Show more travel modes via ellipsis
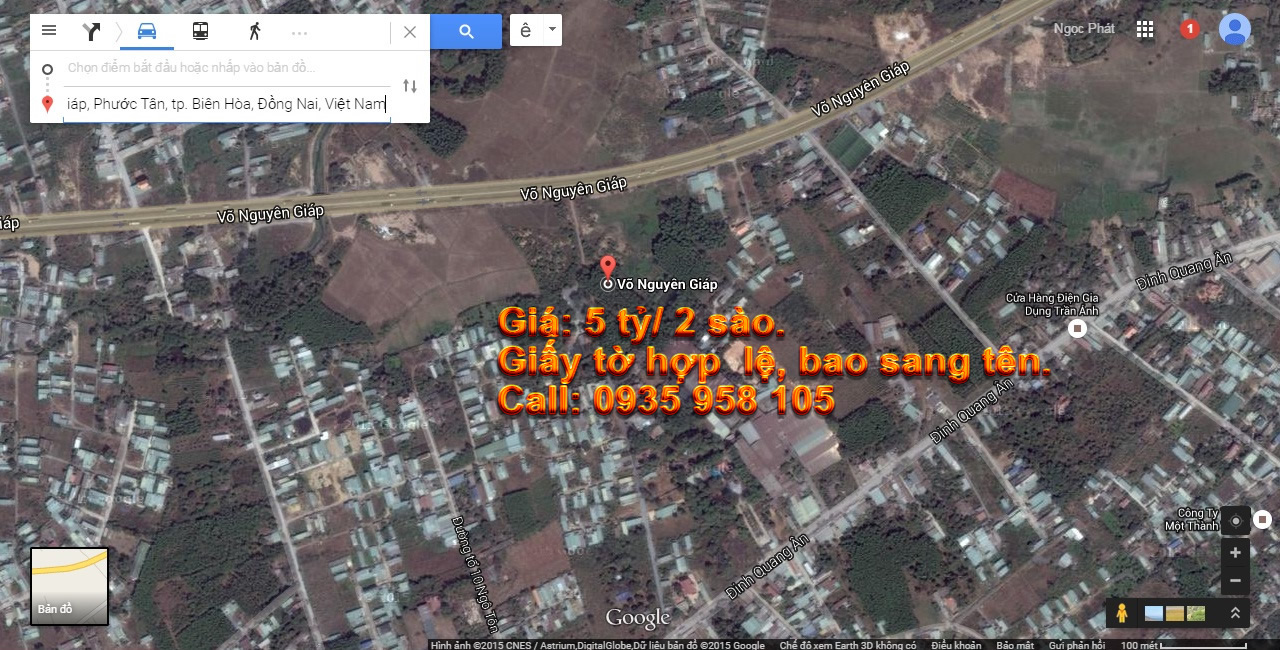Viewport: 1280px width, 650px height. point(299,32)
